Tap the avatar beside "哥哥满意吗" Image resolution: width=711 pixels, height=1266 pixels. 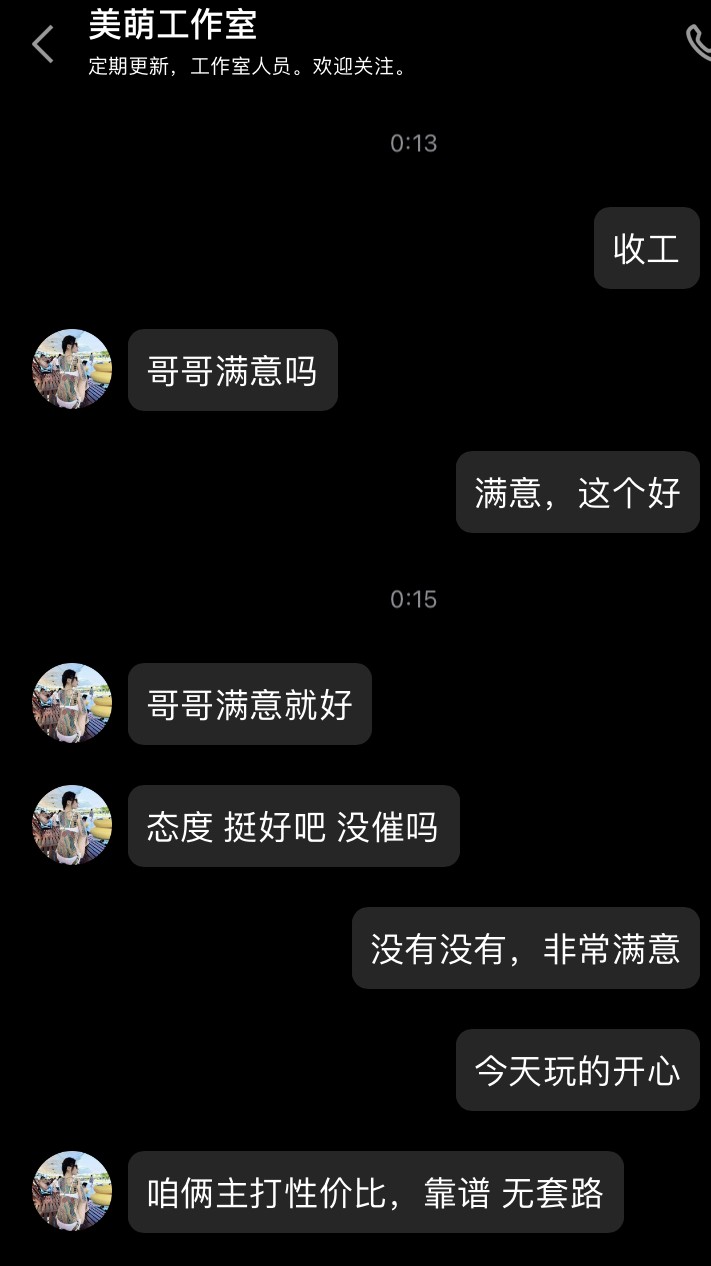72,369
